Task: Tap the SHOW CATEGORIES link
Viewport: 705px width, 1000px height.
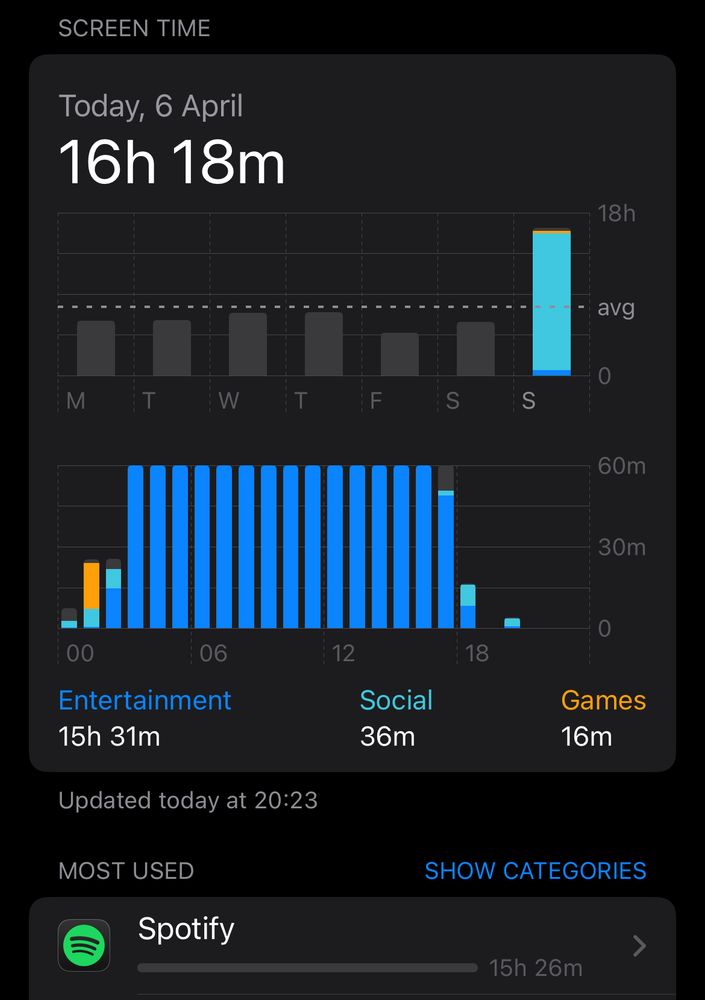Action: [x=535, y=871]
